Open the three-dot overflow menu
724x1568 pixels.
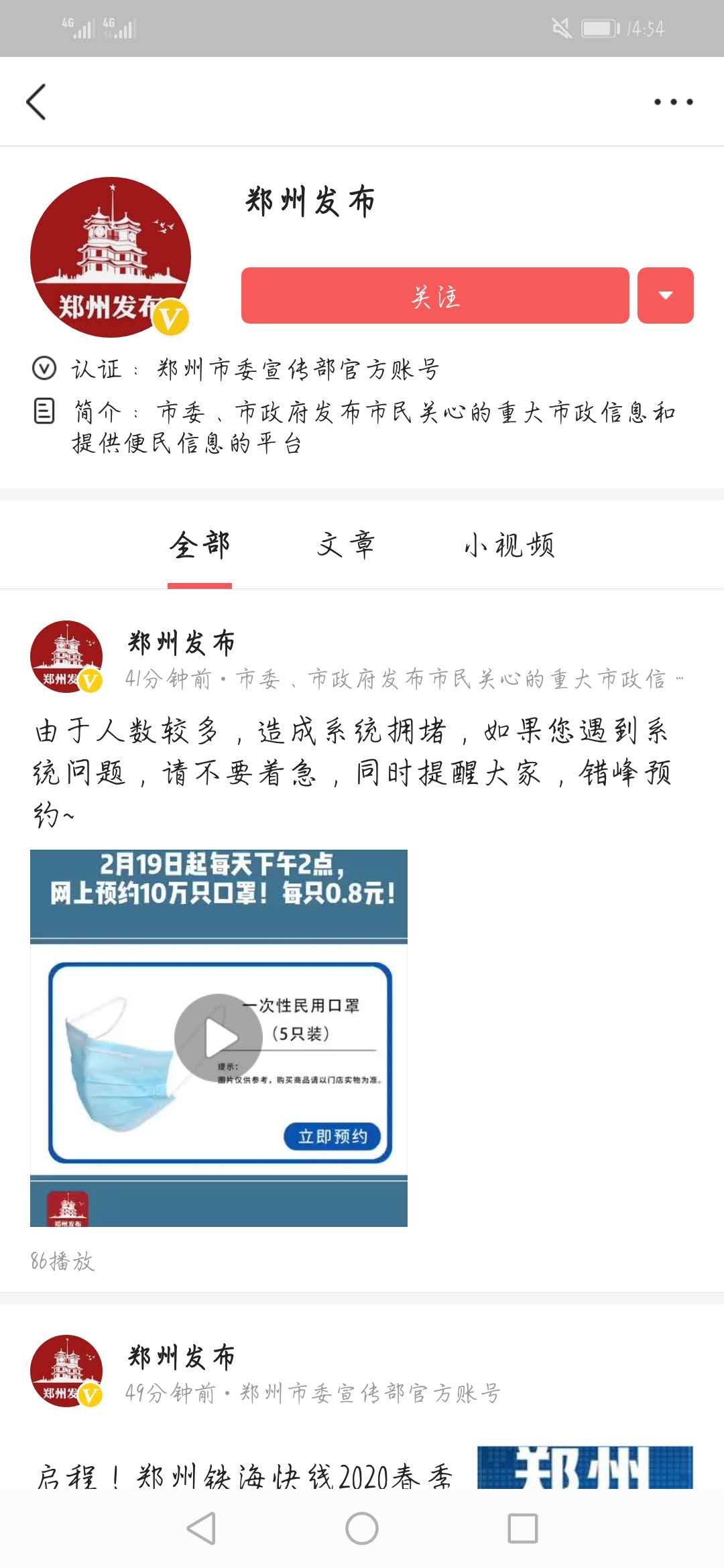click(673, 102)
